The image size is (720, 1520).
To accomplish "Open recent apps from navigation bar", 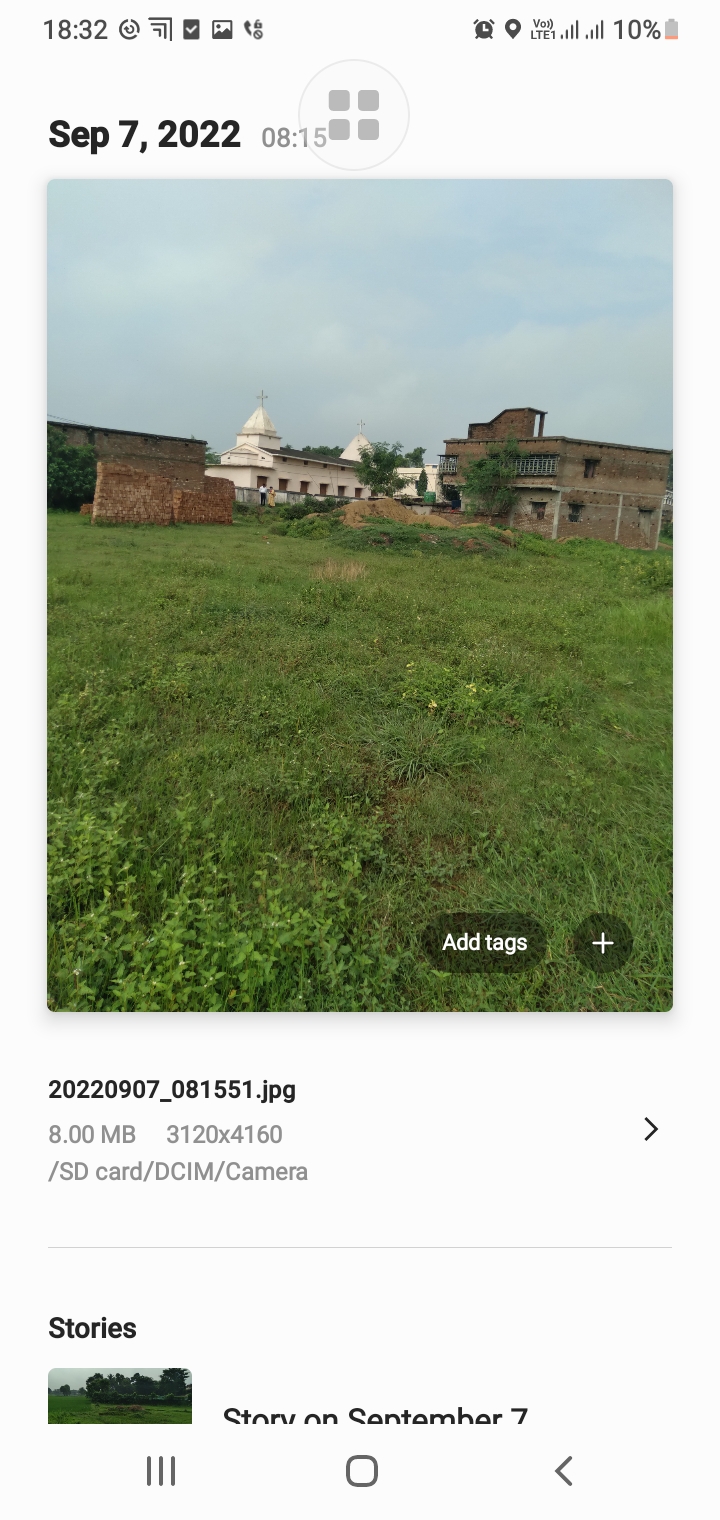I will pos(160,1471).
